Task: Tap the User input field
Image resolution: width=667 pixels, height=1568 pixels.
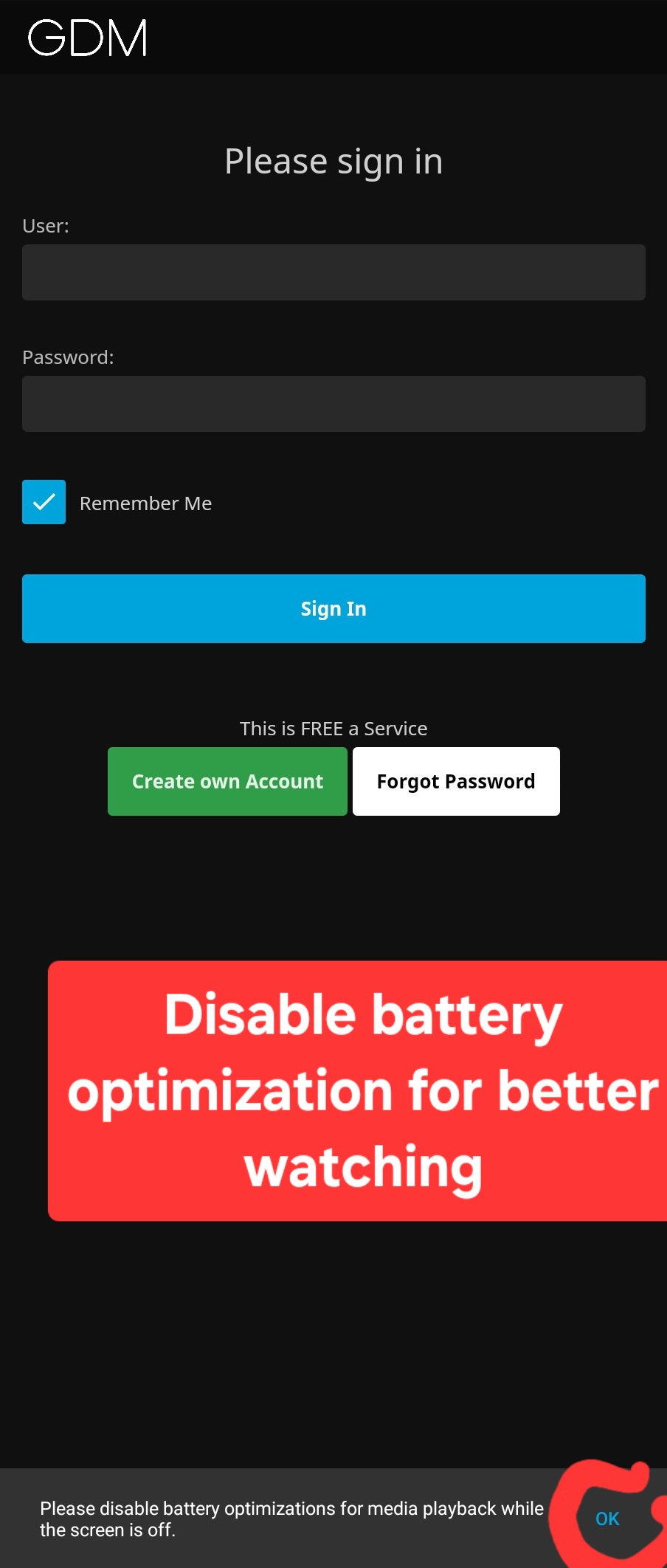Action: pyautogui.click(x=333, y=272)
